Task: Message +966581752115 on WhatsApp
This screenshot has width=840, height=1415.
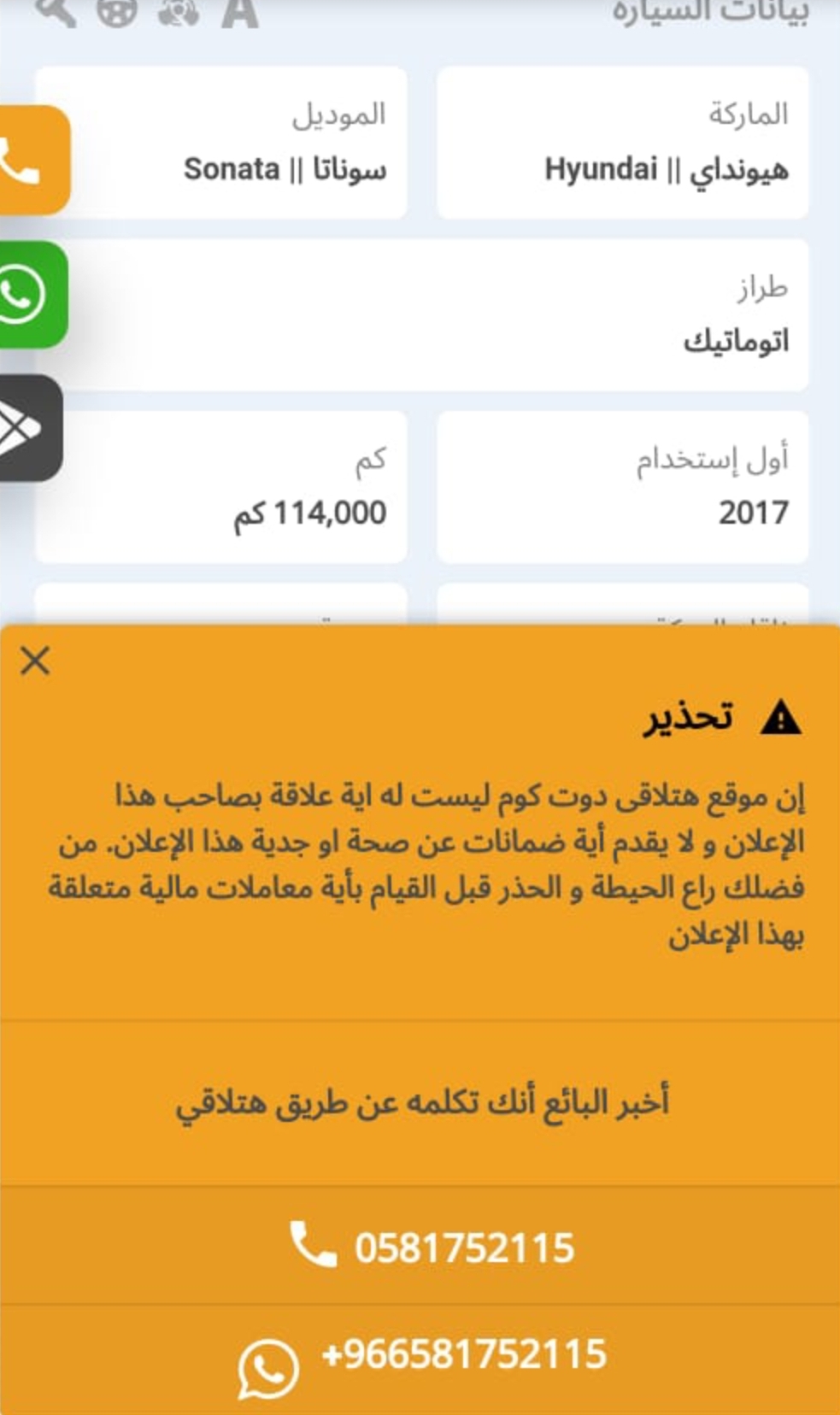Action: (420, 1359)
